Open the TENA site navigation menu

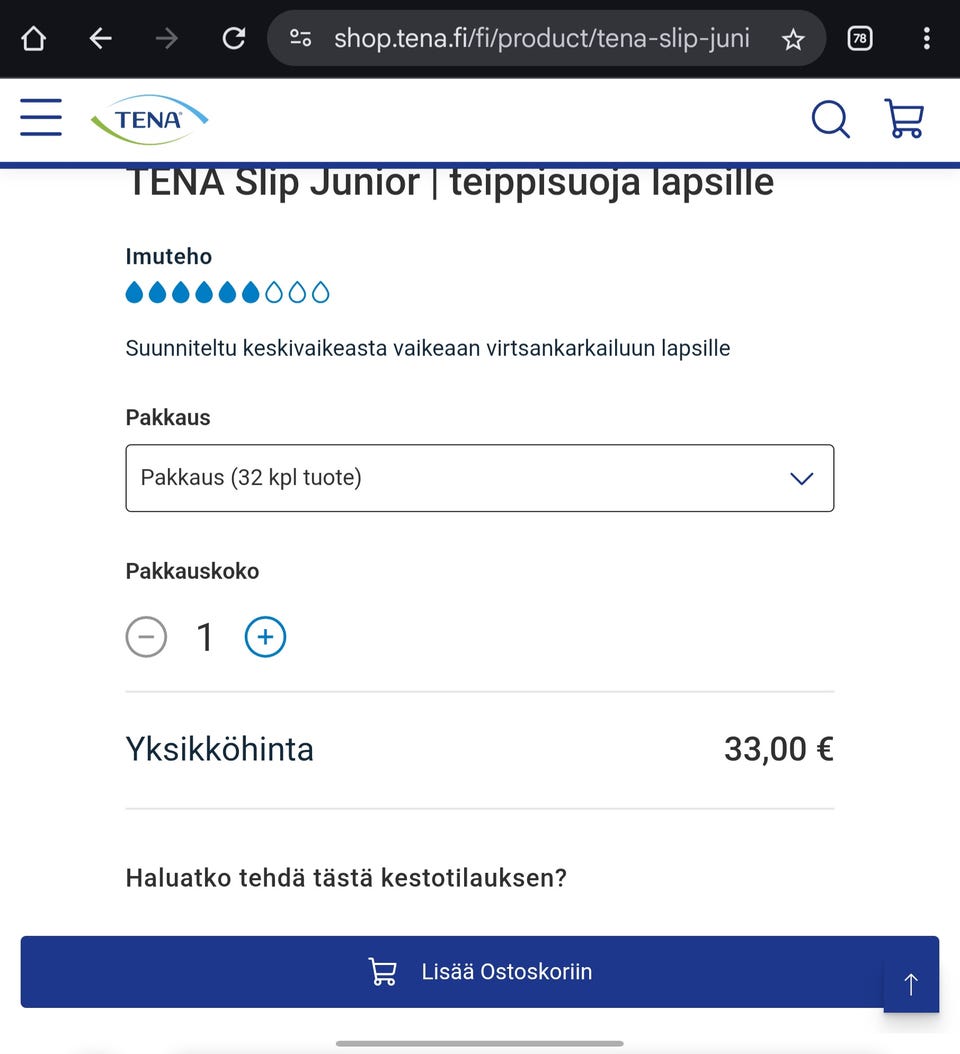click(x=40, y=117)
